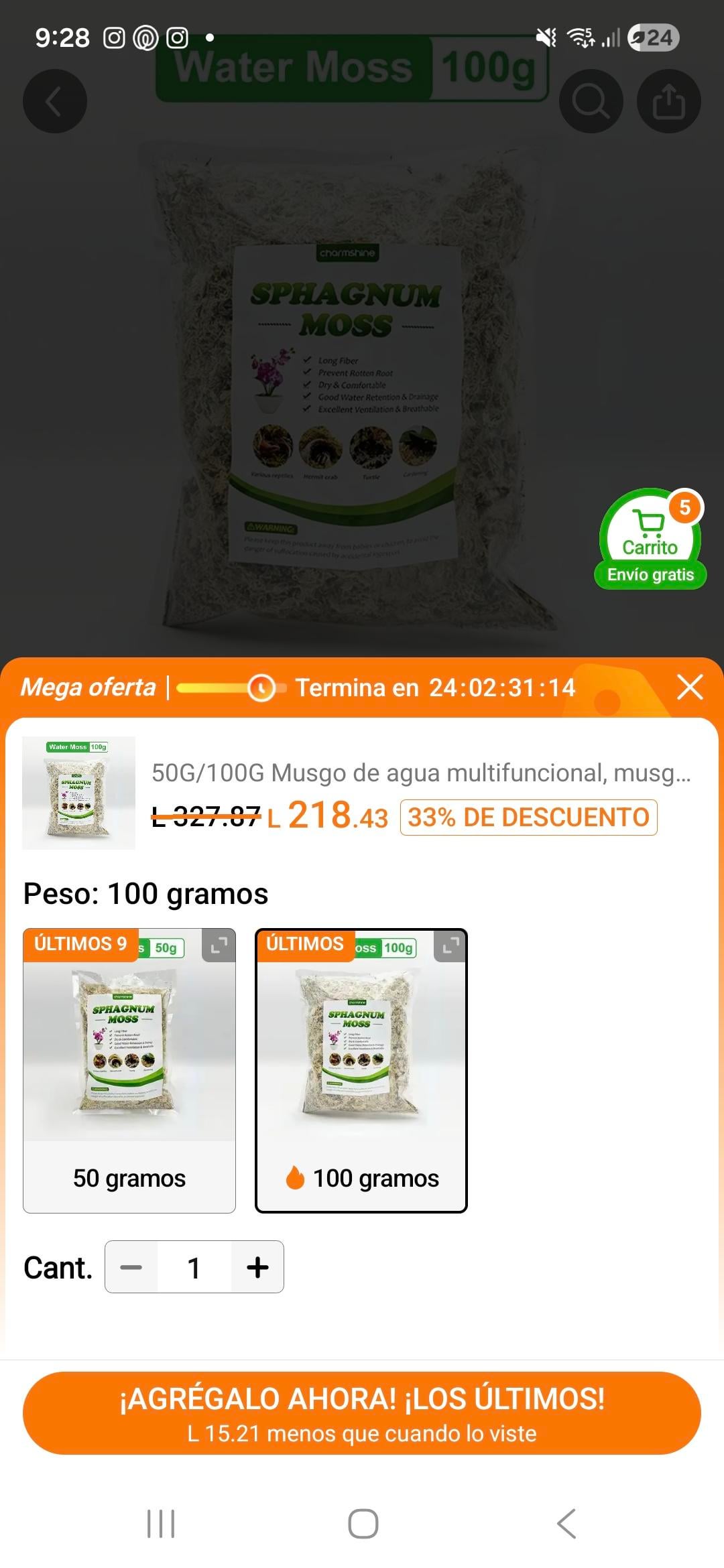Go back using the top-left arrow
Viewport: 724px width, 1568px height.
click(55, 102)
